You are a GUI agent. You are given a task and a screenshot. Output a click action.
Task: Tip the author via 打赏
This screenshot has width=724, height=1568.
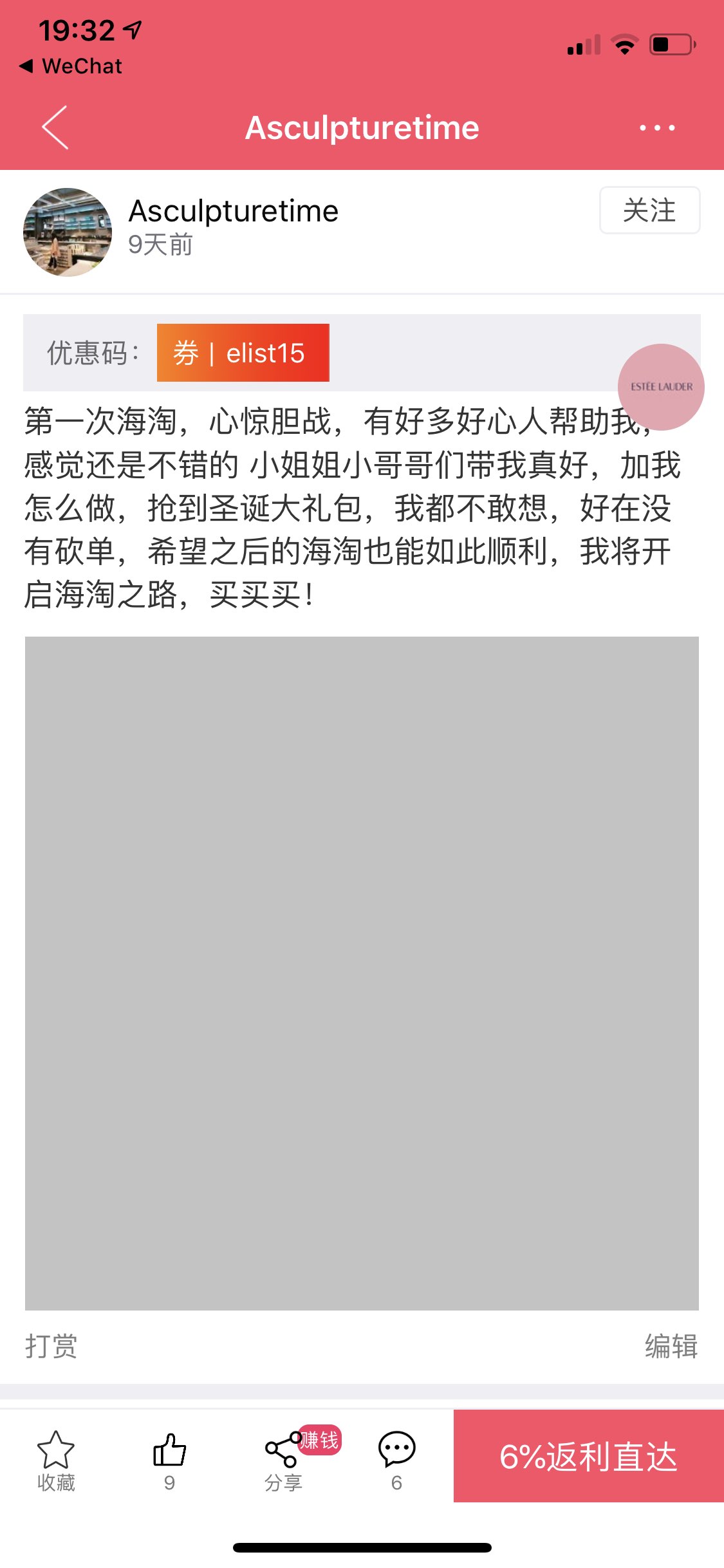click(51, 1346)
